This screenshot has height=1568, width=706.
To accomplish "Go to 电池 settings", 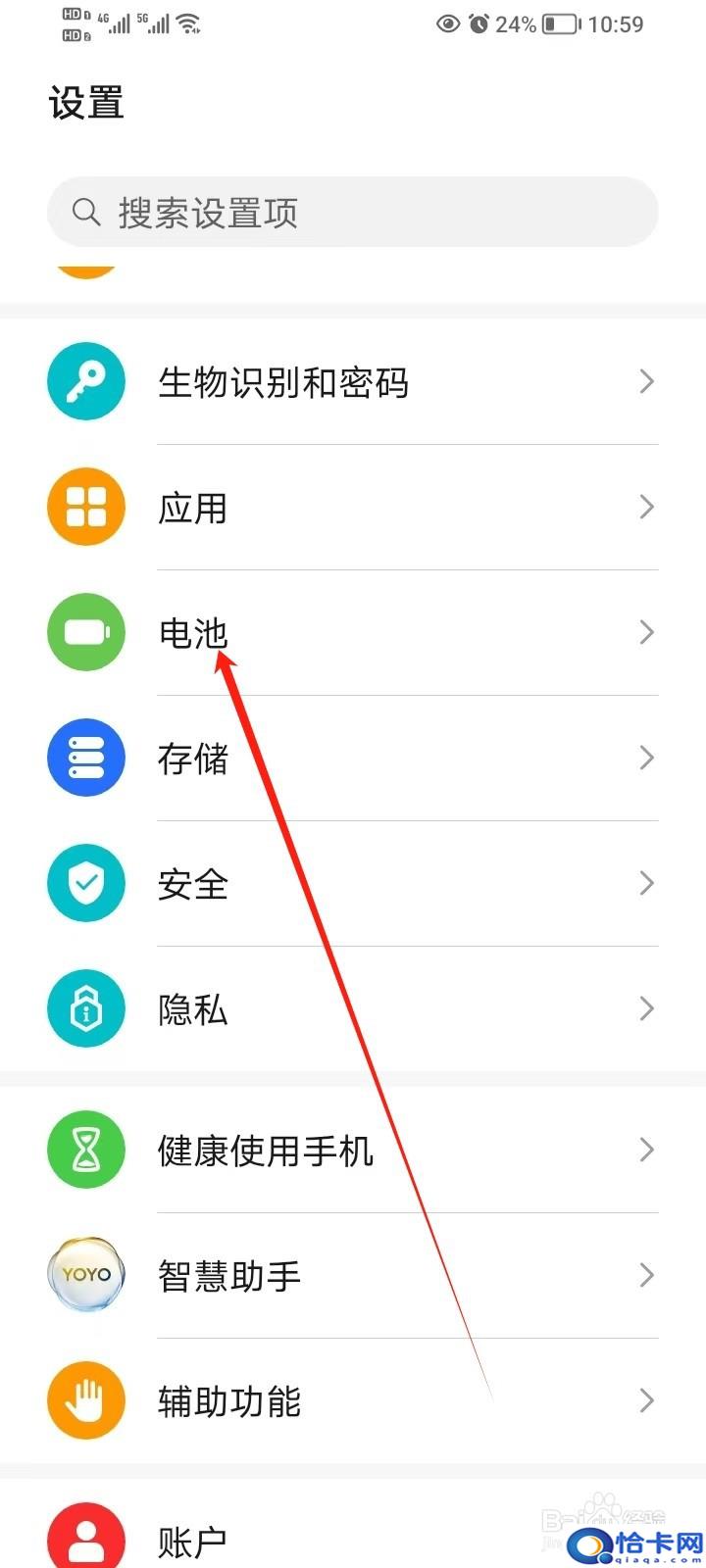I will (353, 632).
